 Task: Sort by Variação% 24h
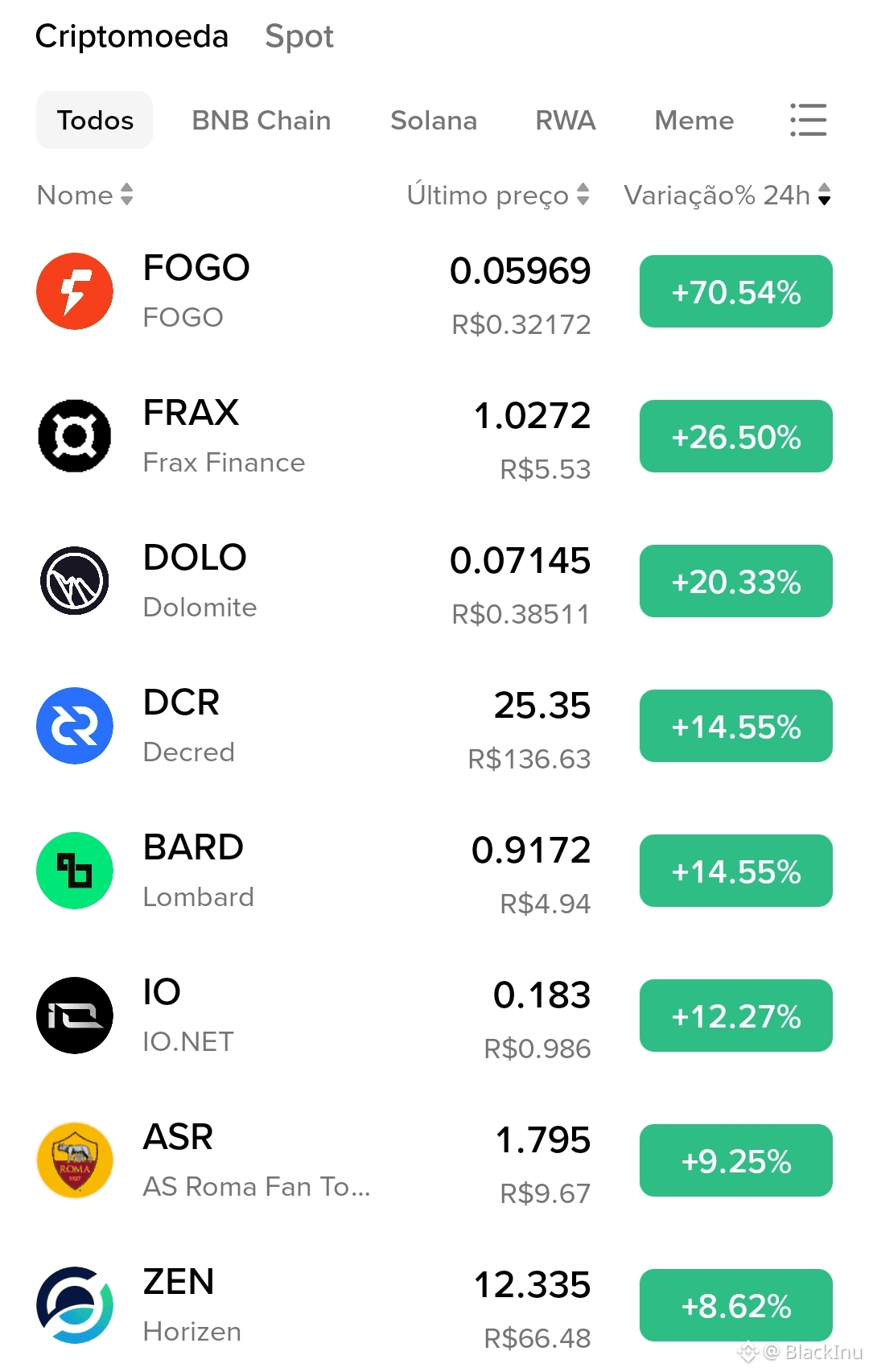(x=727, y=195)
